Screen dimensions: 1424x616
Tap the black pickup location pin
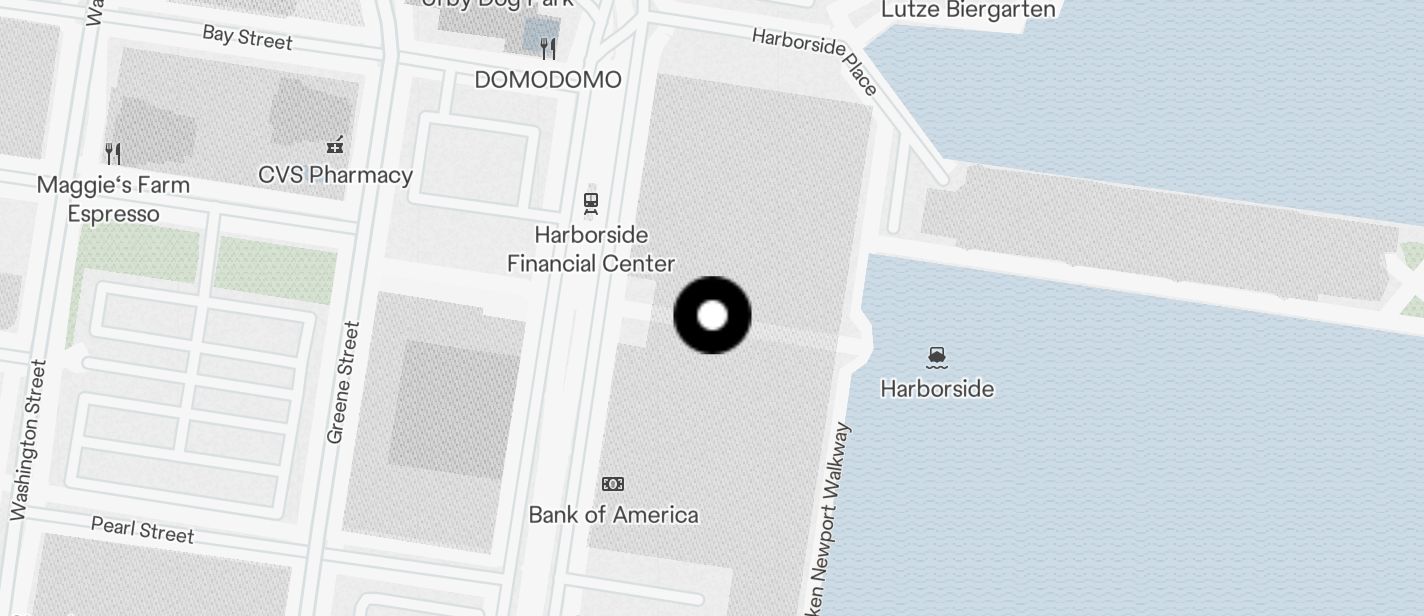[x=712, y=316]
